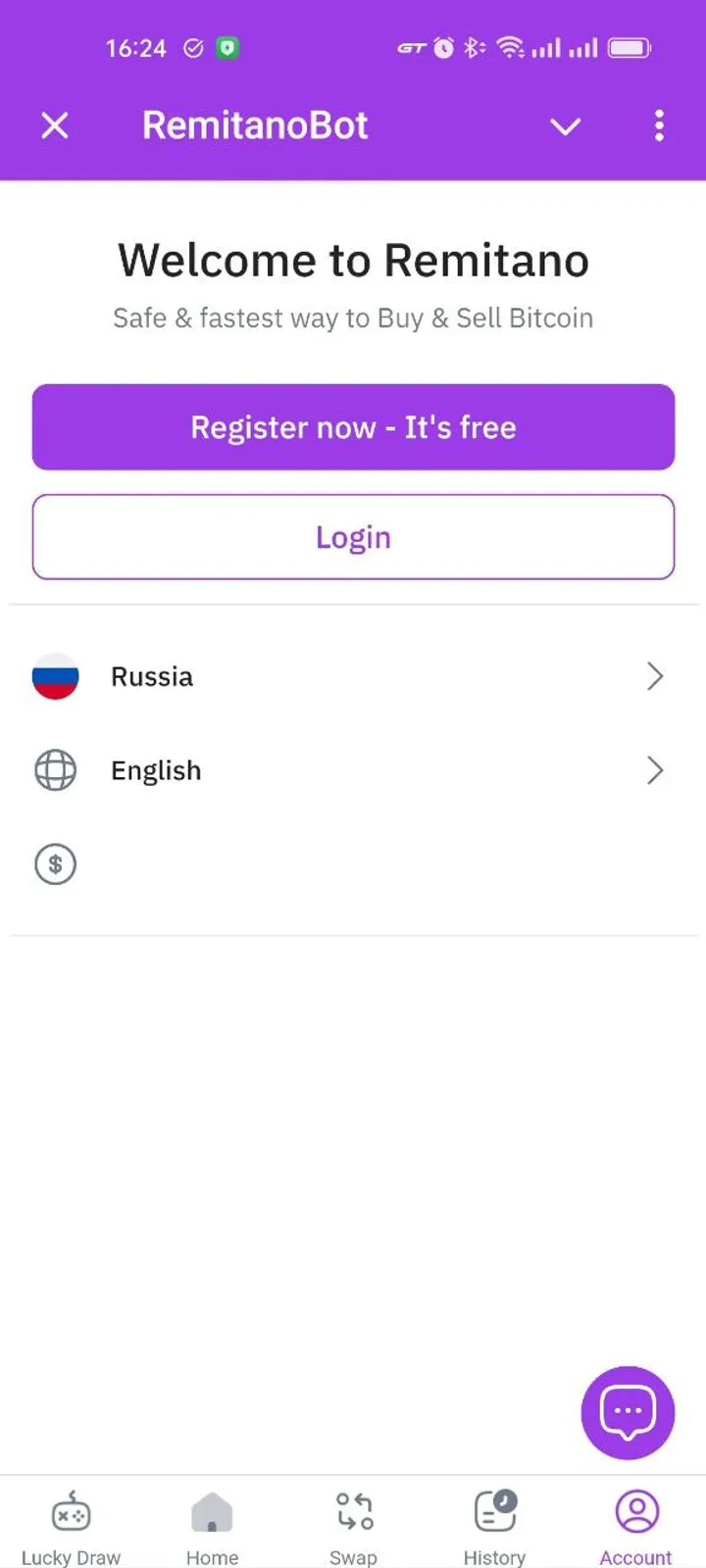This screenshot has width=706, height=1568.
Task: Open the currency row with dollar icon
Action: click(x=353, y=864)
